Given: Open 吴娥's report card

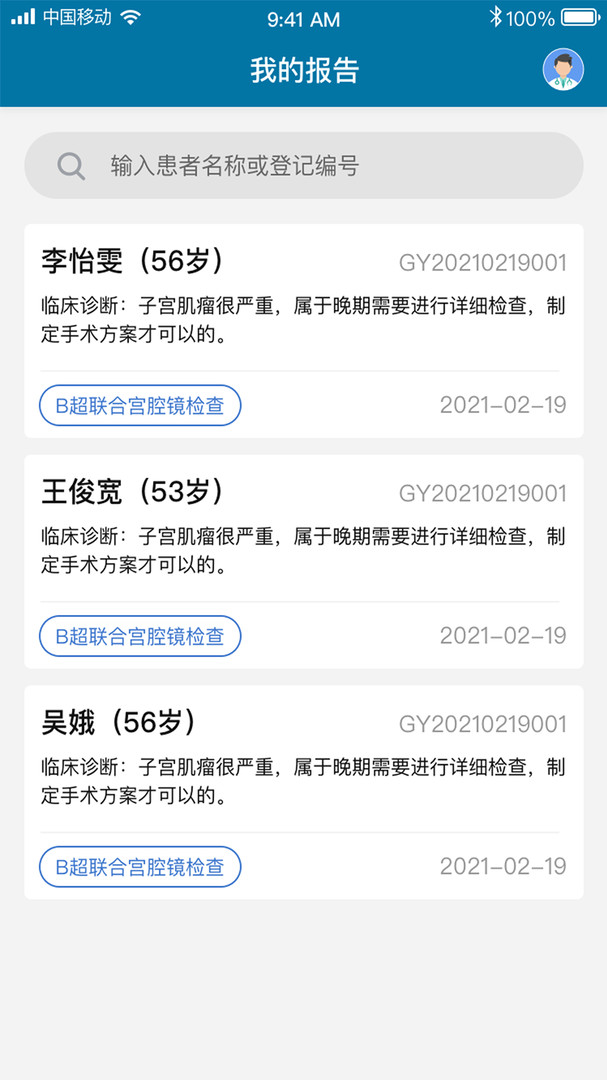Looking at the screenshot, I should tap(304, 792).
